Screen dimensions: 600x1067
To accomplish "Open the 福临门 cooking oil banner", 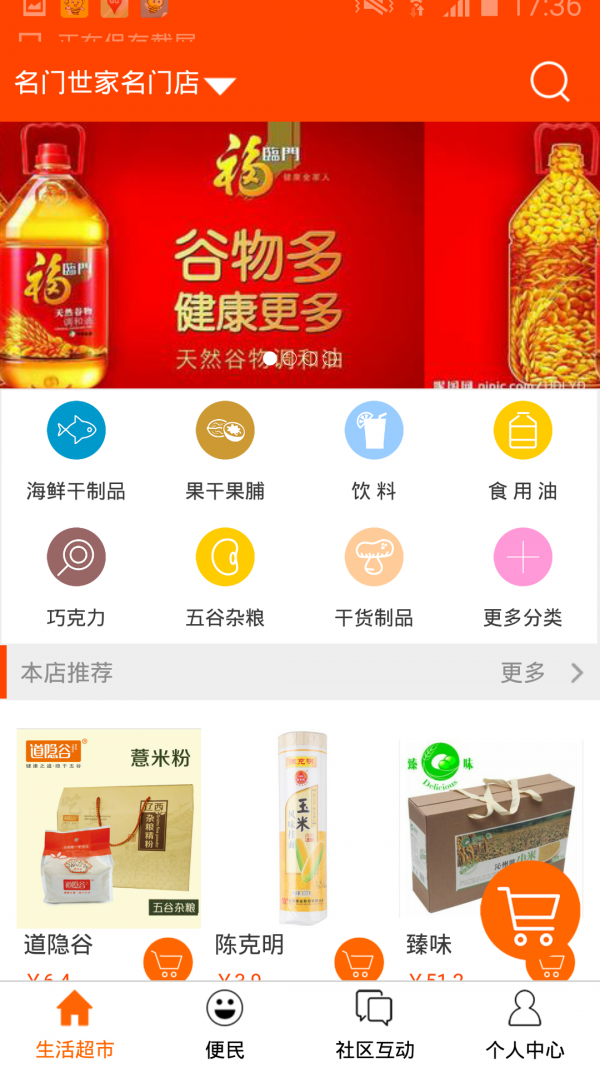I will pos(300,255).
